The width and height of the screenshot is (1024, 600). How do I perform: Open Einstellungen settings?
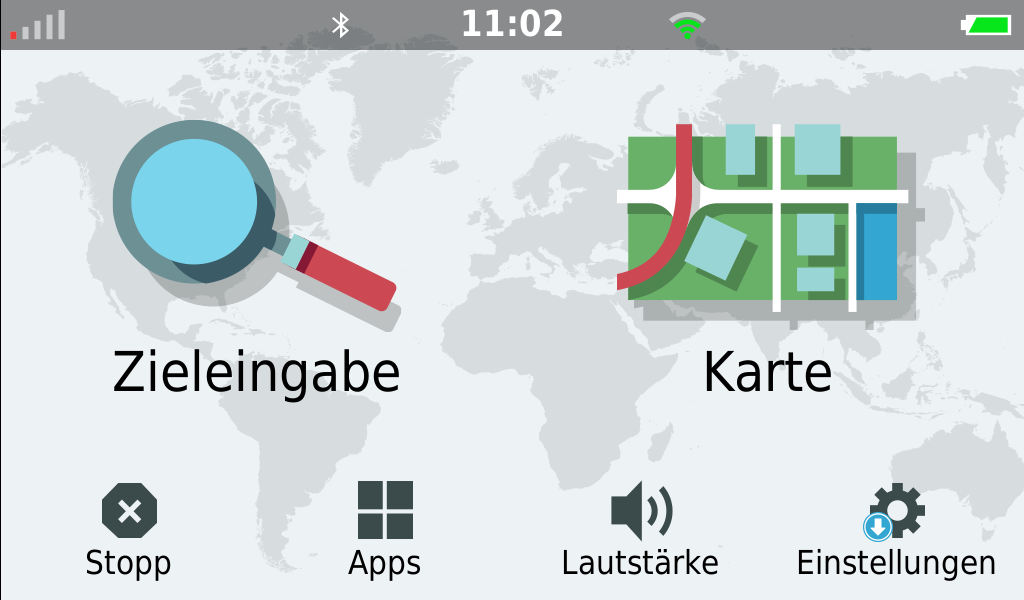[896, 528]
